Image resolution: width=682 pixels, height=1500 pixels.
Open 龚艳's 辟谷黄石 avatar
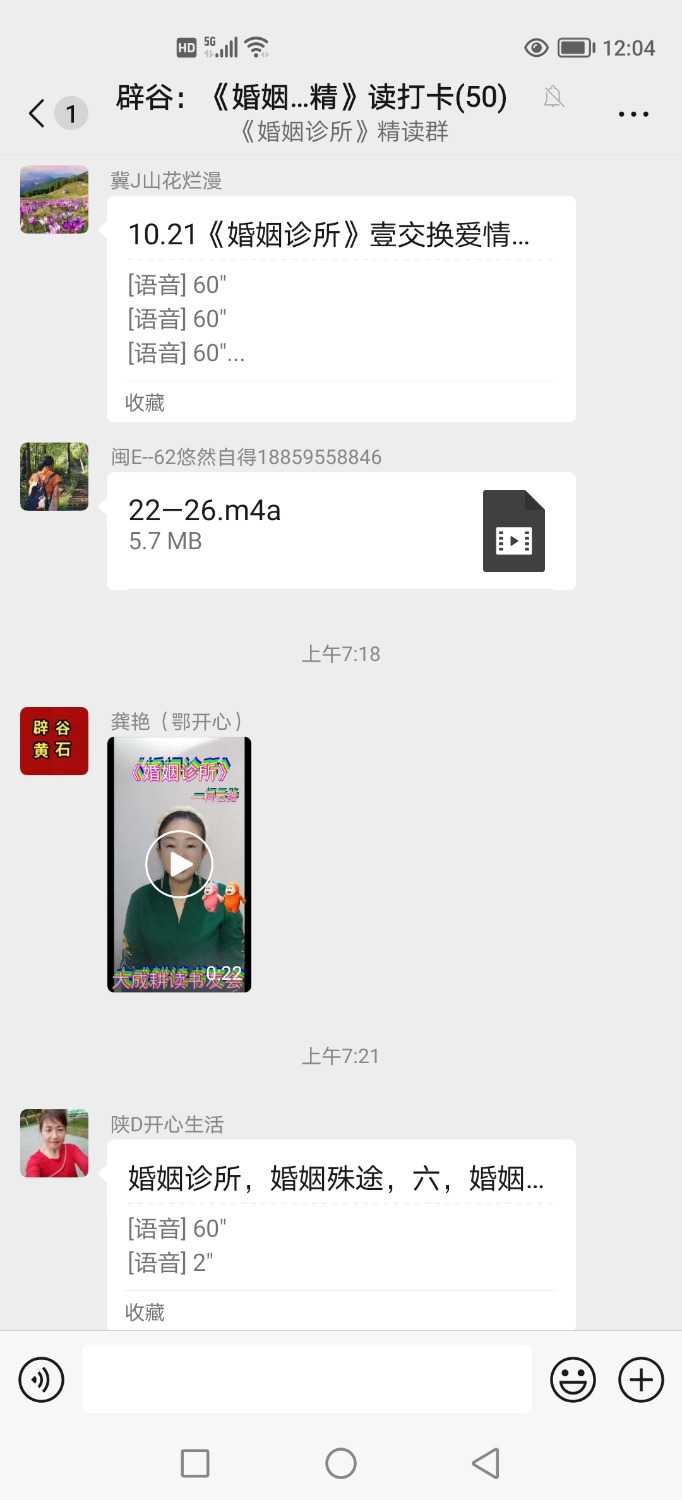[54, 741]
